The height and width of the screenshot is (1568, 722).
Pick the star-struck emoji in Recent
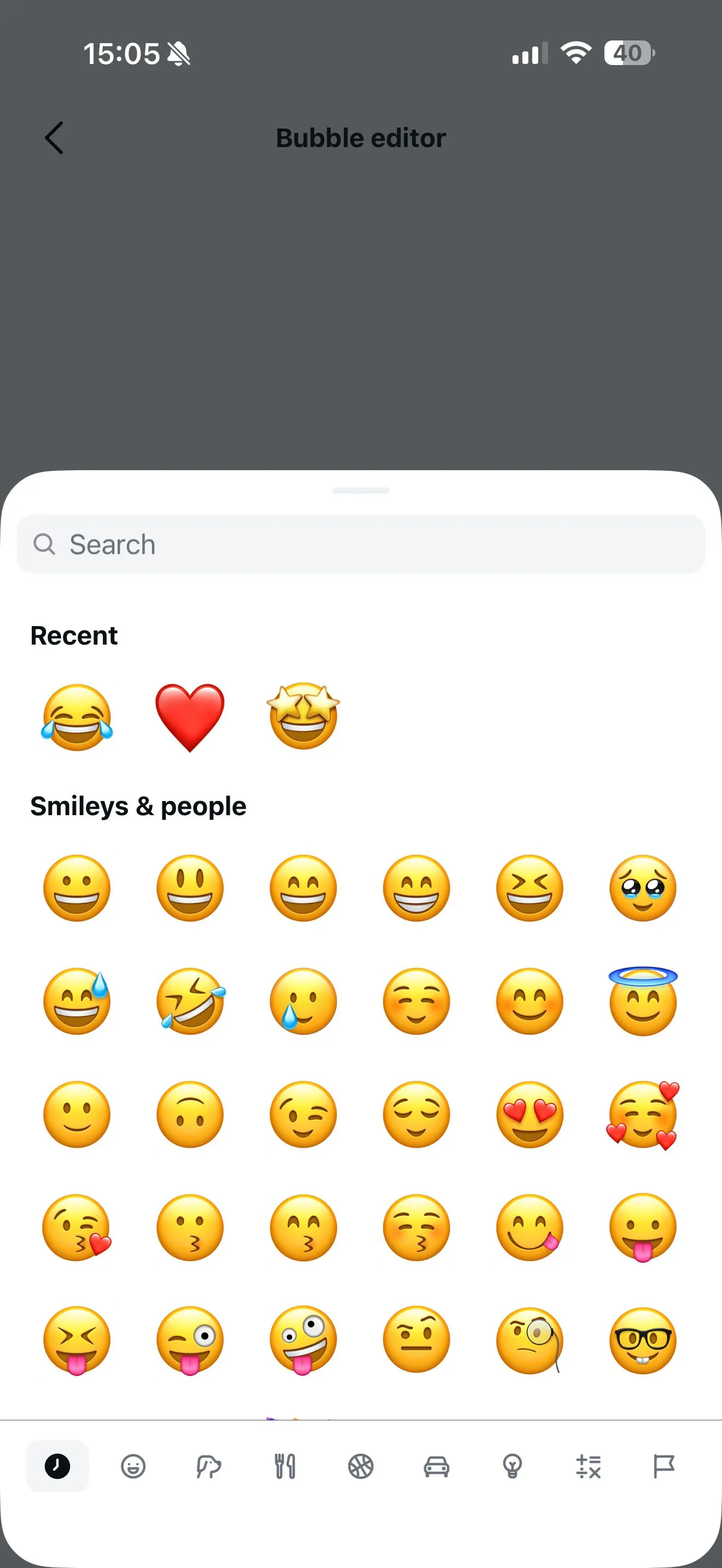[303, 716]
